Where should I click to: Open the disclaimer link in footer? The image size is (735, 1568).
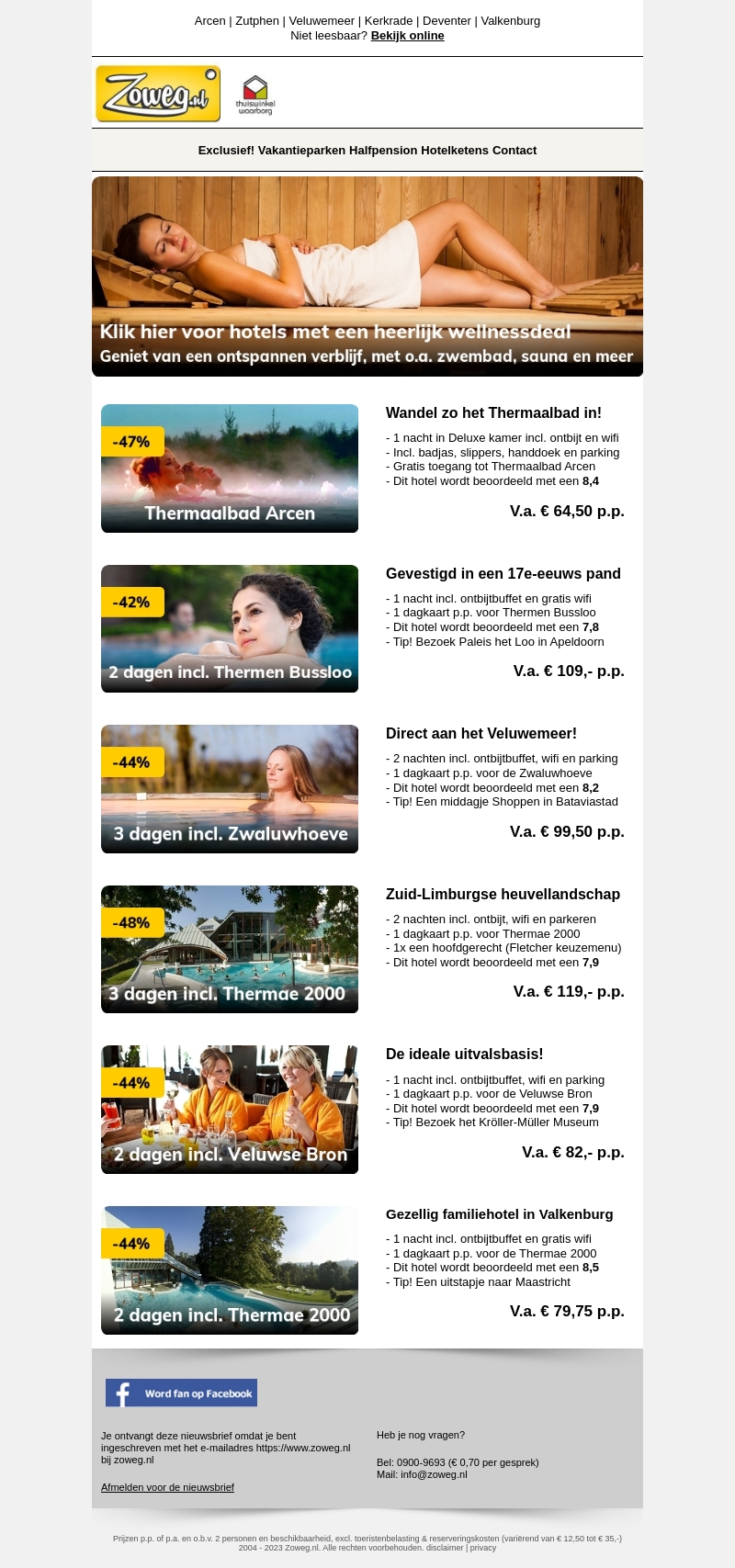coord(445,1548)
